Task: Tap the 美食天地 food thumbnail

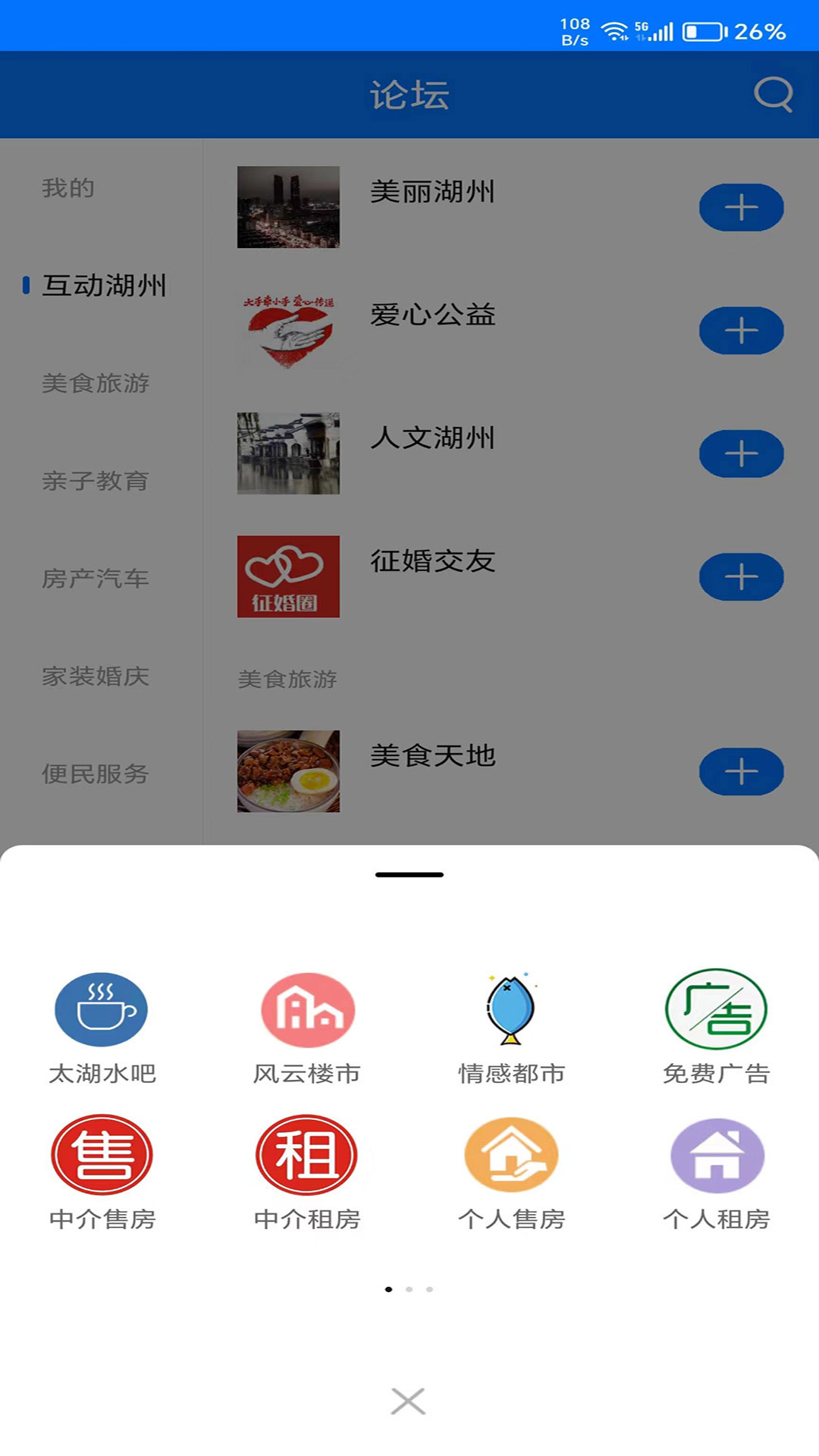Action: (288, 771)
